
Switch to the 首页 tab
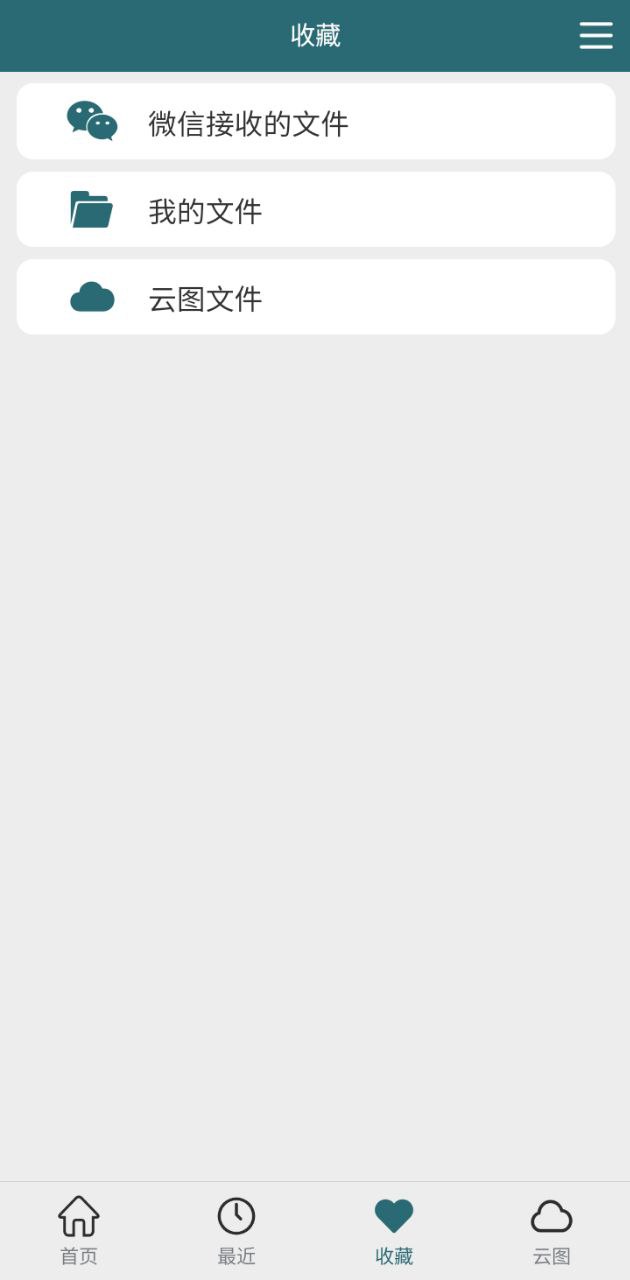(x=79, y=1231)
